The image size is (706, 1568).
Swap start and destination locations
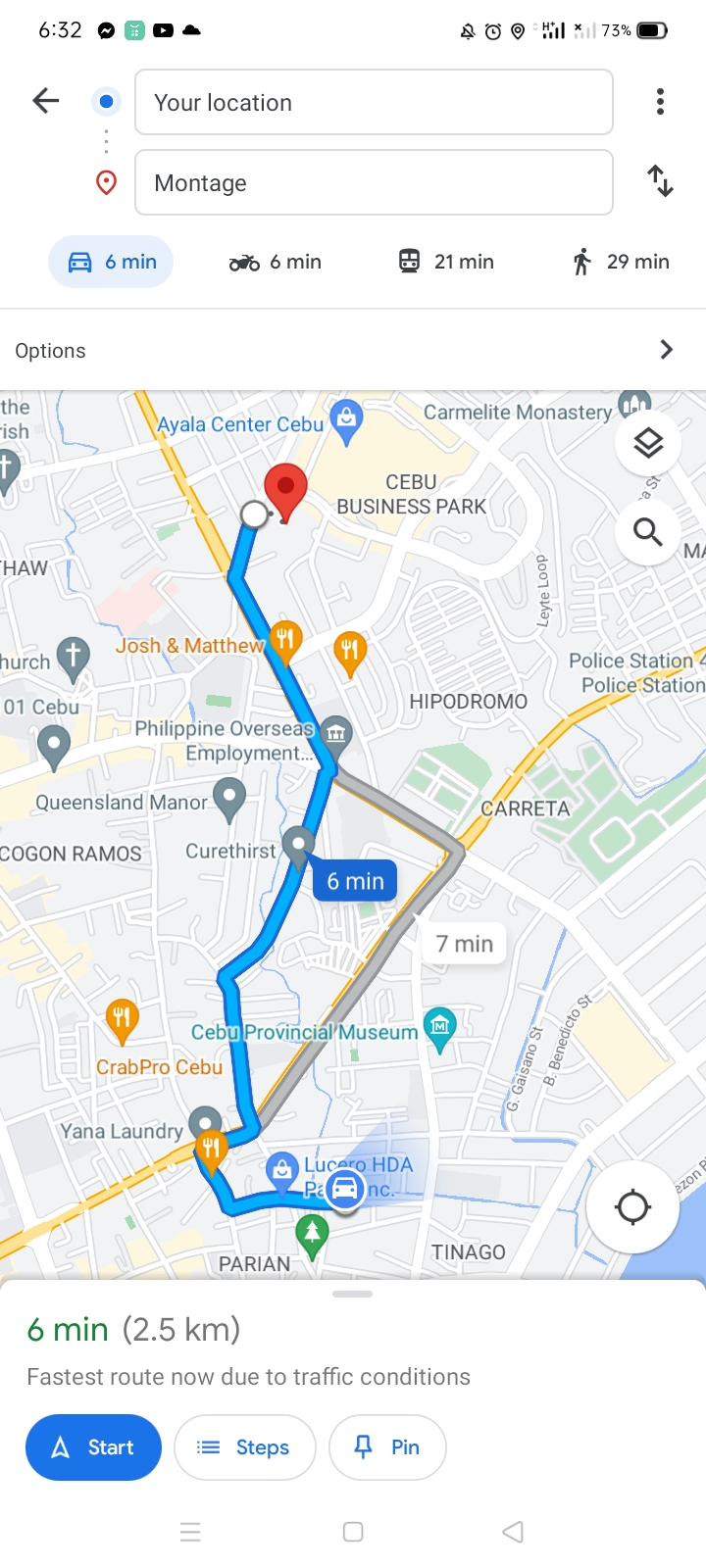660,181
